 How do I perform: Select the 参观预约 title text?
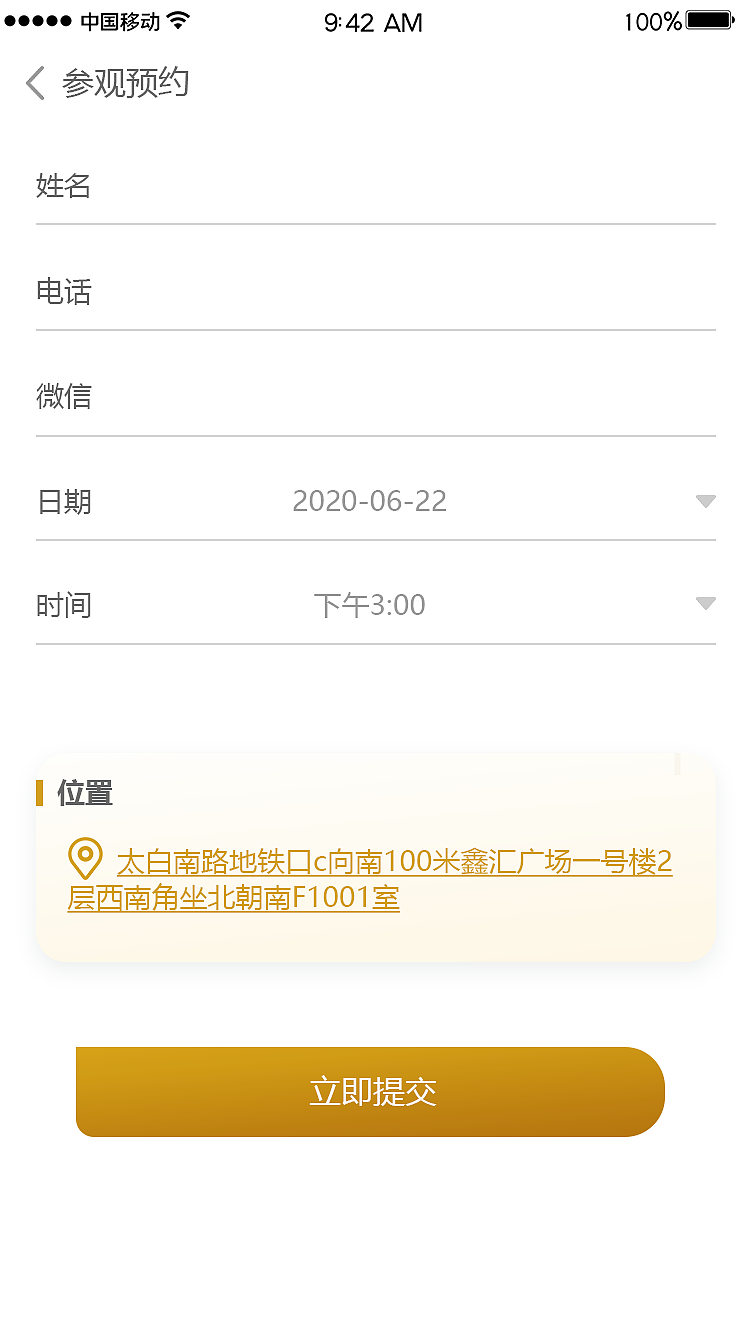point(126,84)
